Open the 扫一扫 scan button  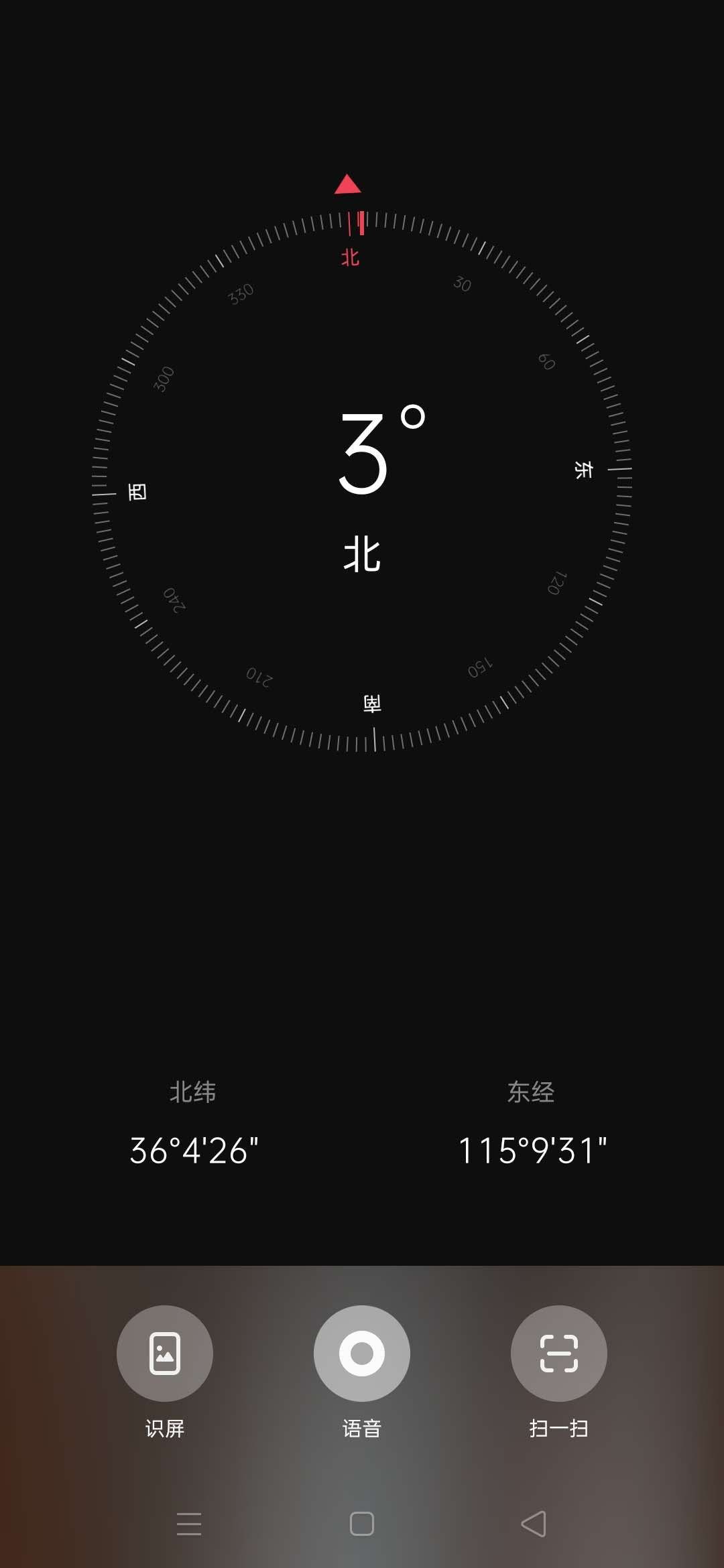click(558, 1353)
